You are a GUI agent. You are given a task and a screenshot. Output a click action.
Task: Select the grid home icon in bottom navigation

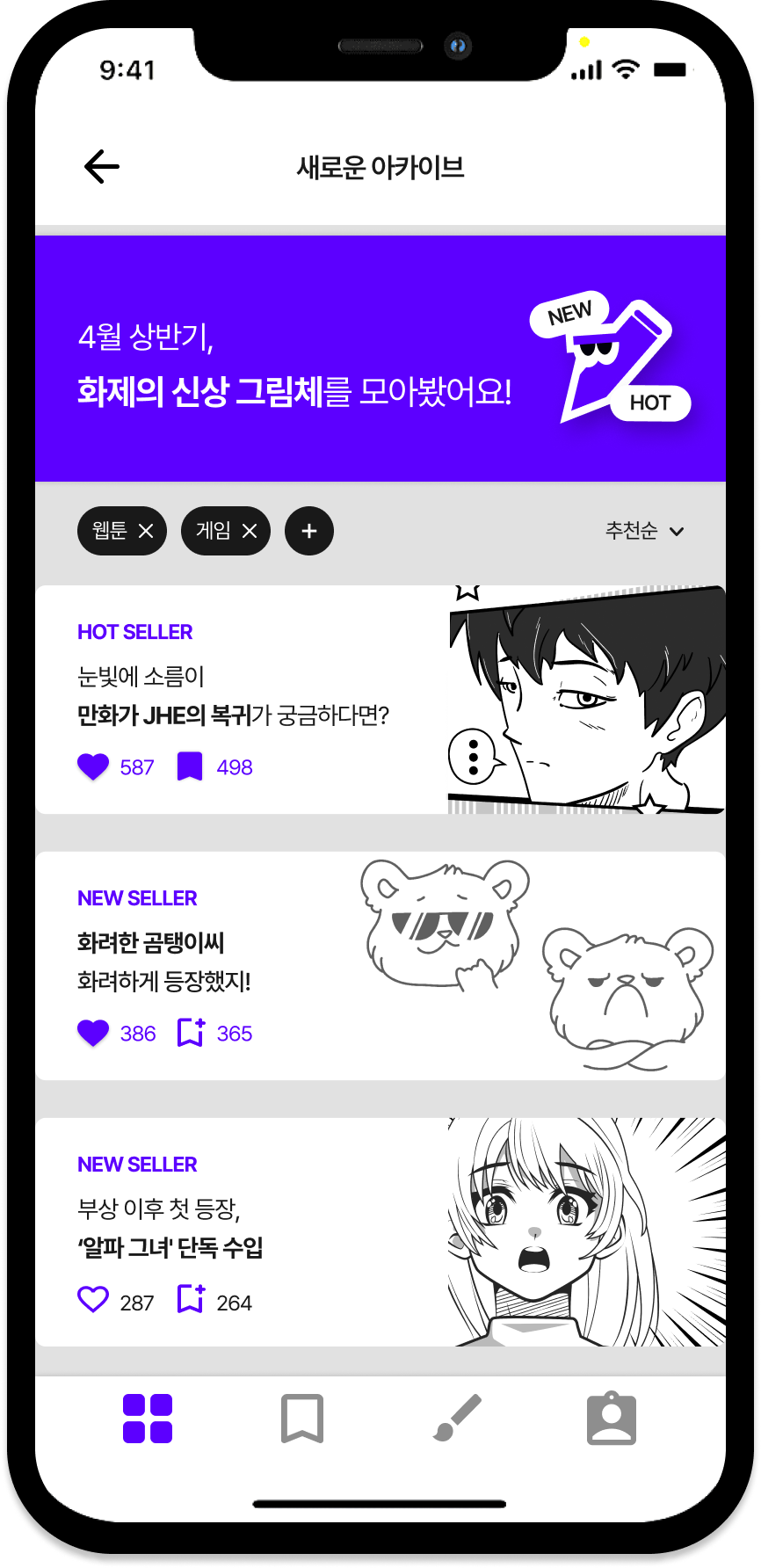click(147, 1419)
